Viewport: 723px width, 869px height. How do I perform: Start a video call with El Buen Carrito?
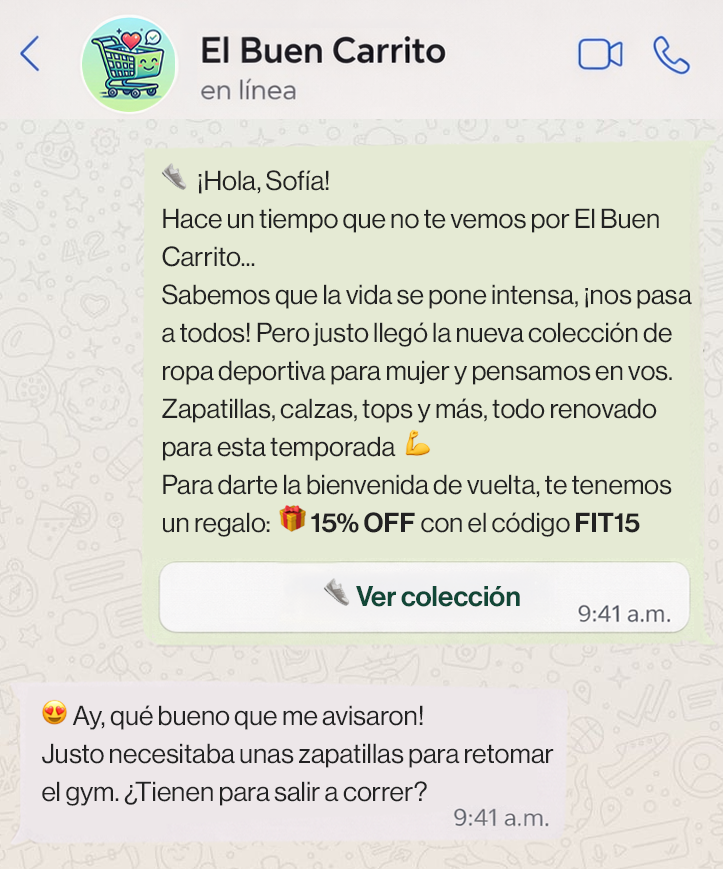[600, 55]
